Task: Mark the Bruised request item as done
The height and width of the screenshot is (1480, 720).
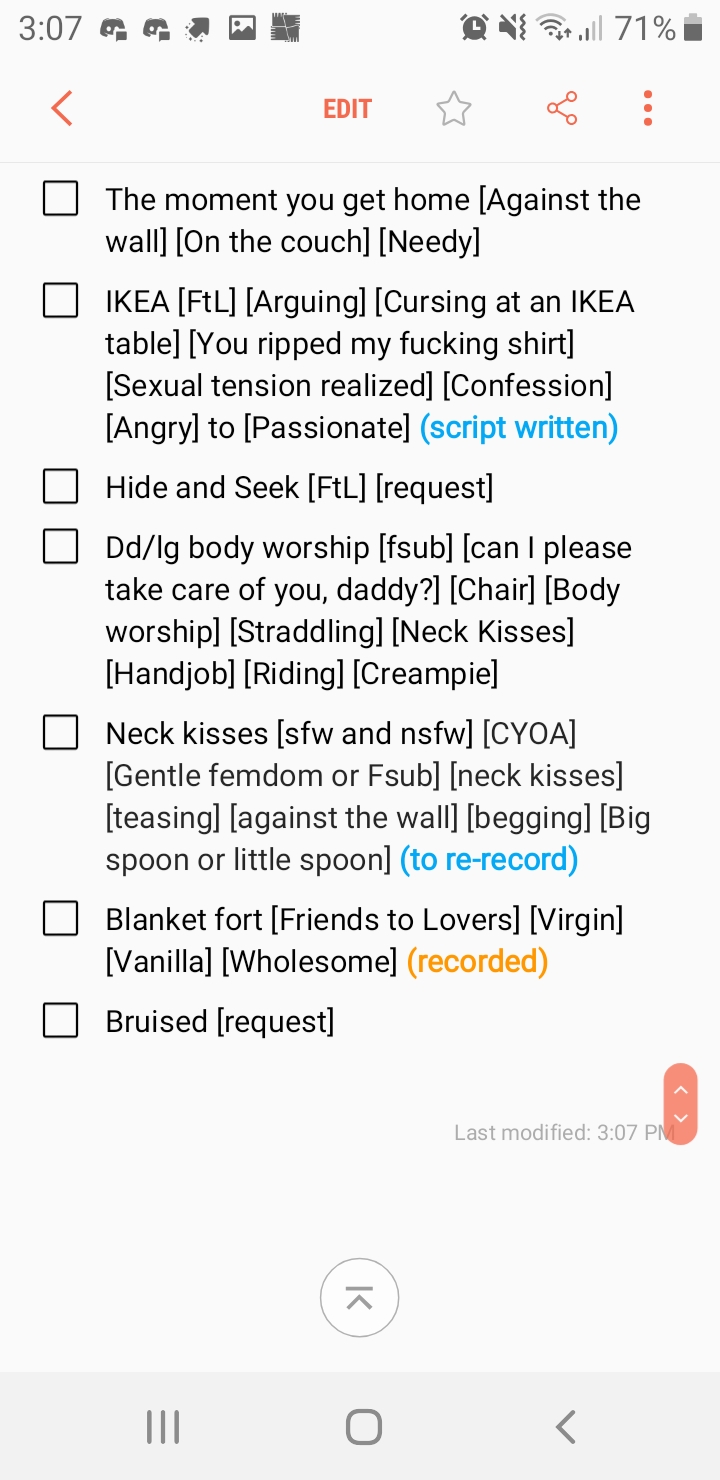Action: click(x=61, y=1020)
